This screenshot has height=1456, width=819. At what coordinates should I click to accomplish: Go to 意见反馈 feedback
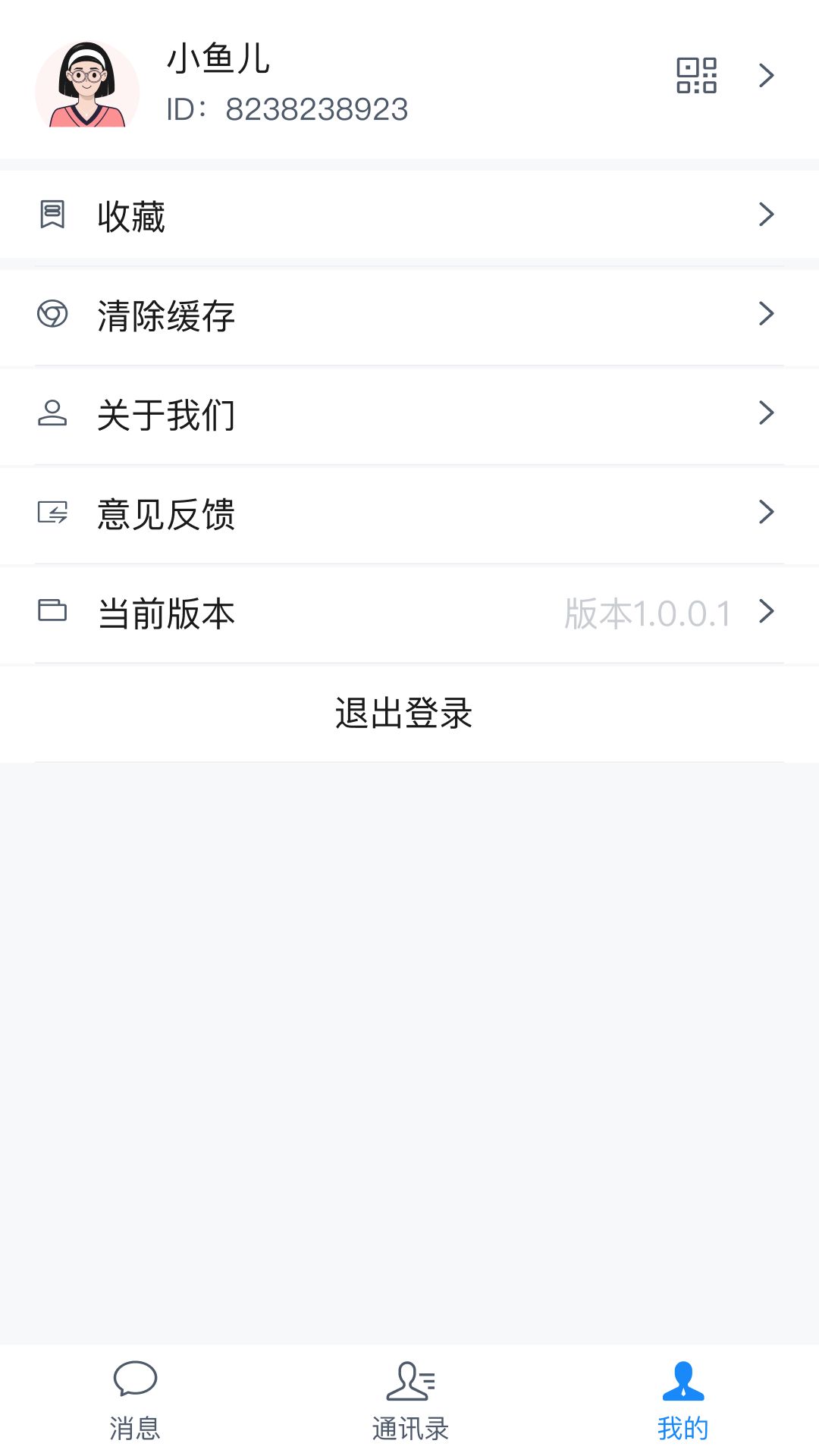pyautogui.click(x=409, y=514)
